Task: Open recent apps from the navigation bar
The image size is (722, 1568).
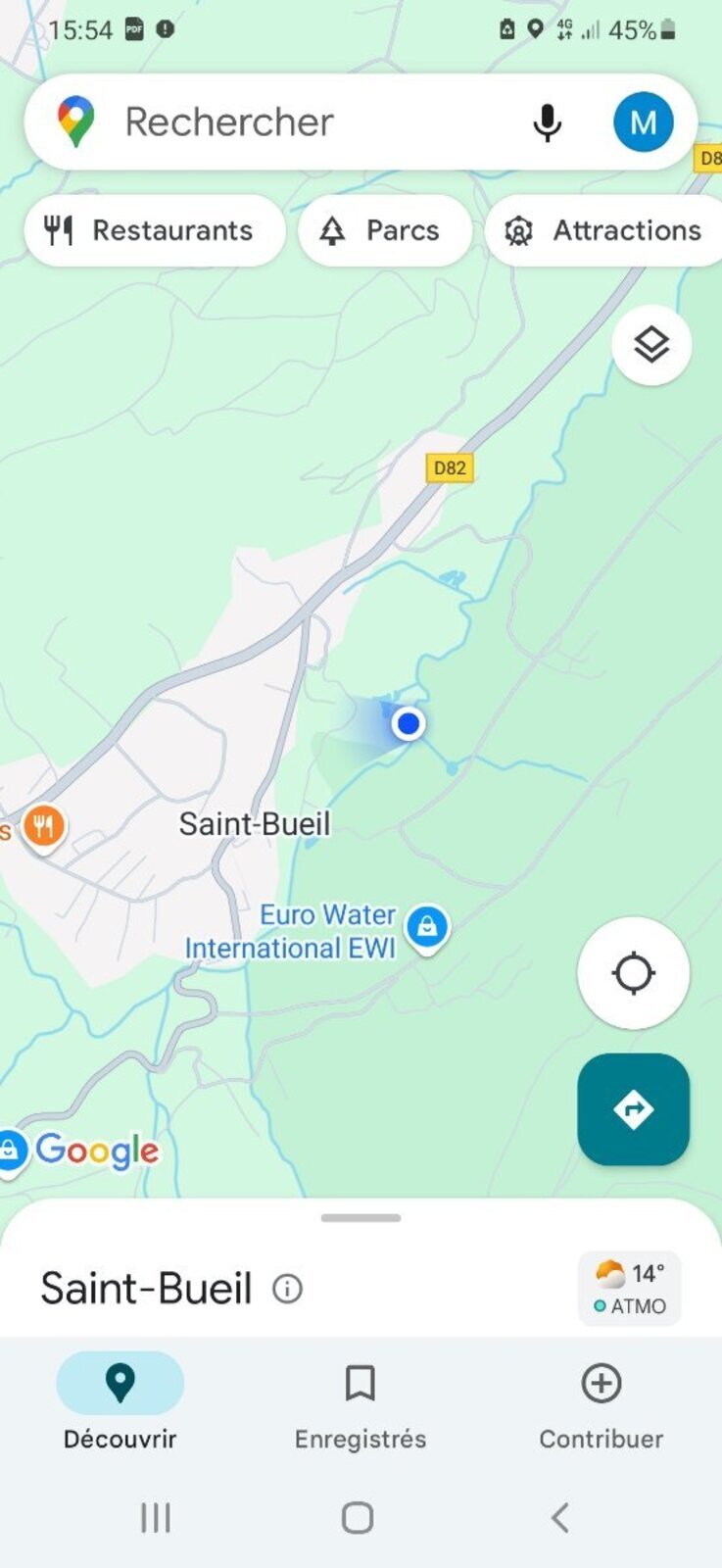Action: pos(156,1518)
